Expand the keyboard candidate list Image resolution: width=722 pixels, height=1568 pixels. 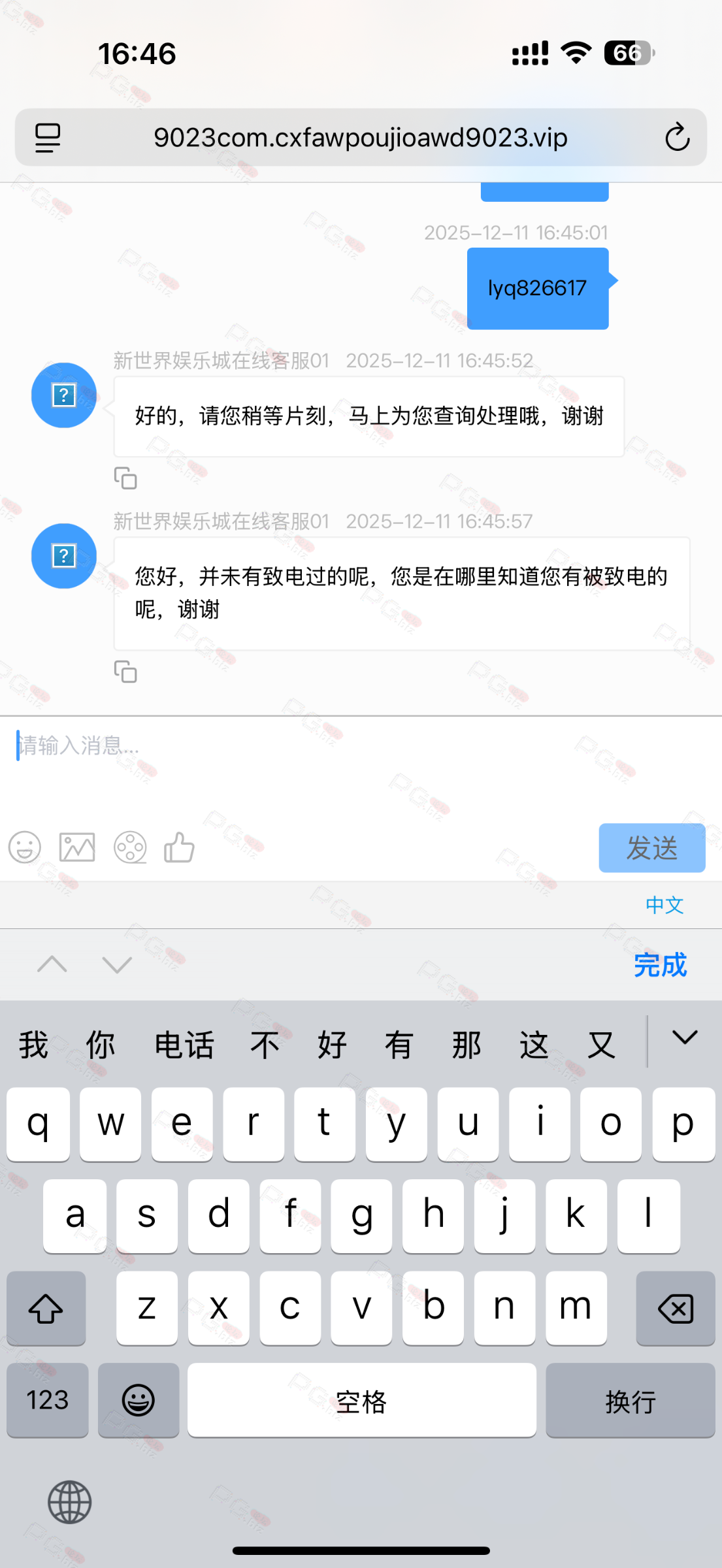coord(685,1037)
